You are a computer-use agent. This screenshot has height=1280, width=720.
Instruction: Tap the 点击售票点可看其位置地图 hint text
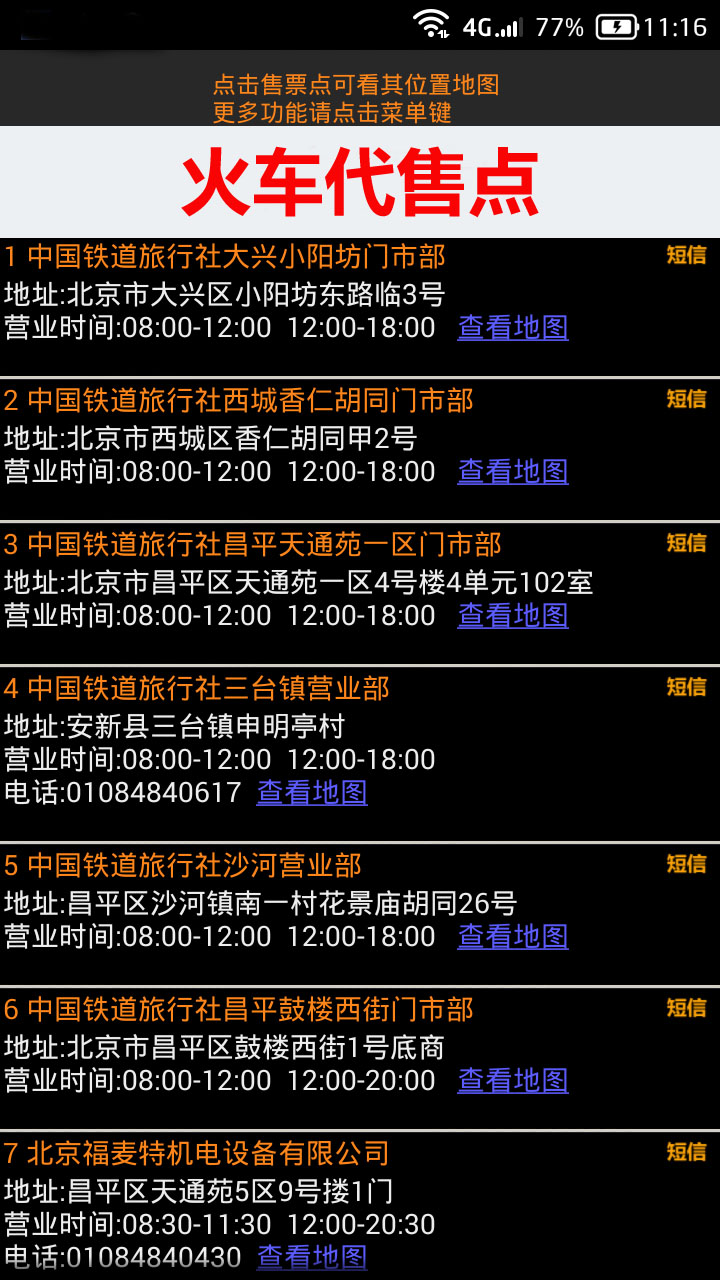pyautogui.click(x=360, y=87)
